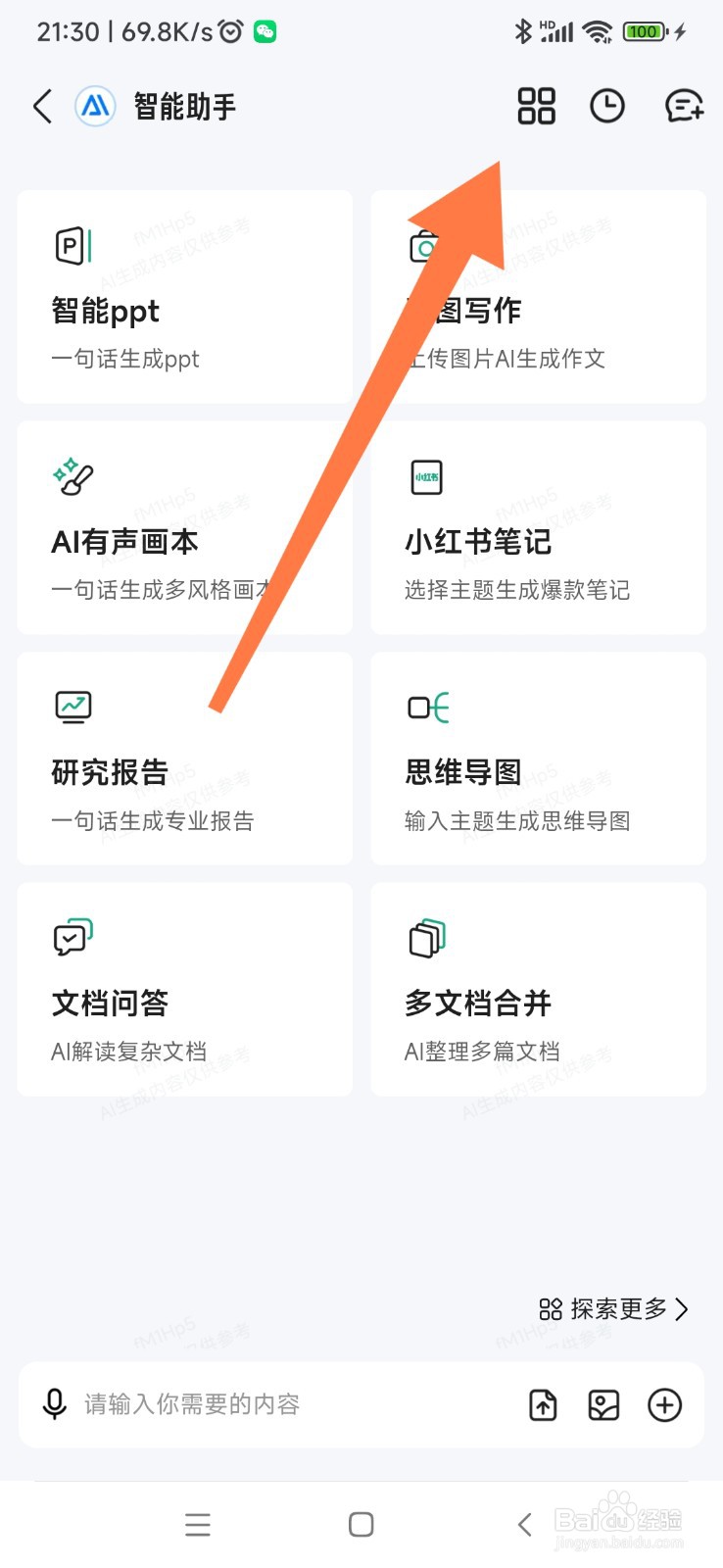Open AI有声画本 brush icon
Image resolution: width=723 pixels, height=1568 pixels.
click(72, 477)
